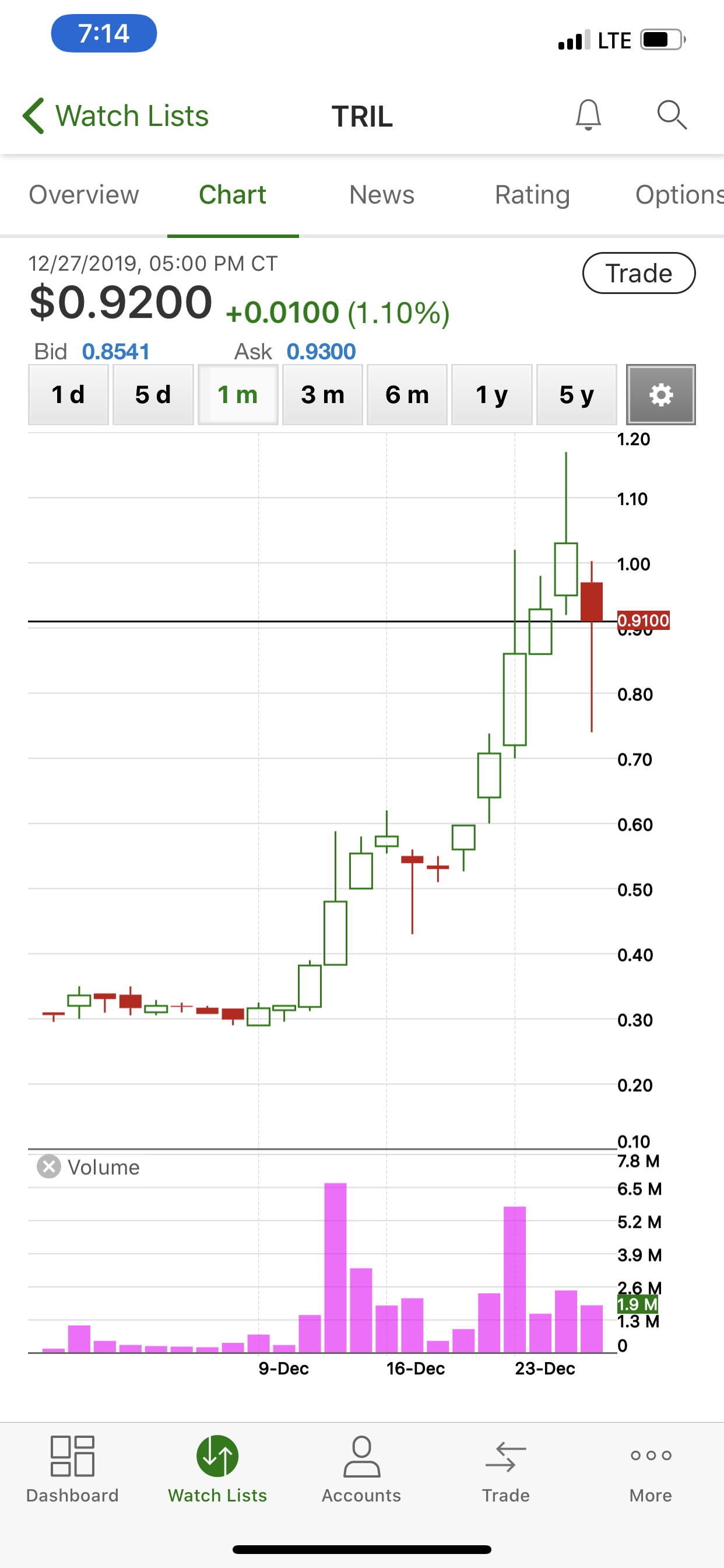Select the 1 d chart range
Screen dimensions: 724x1568
tap(68, 394)
